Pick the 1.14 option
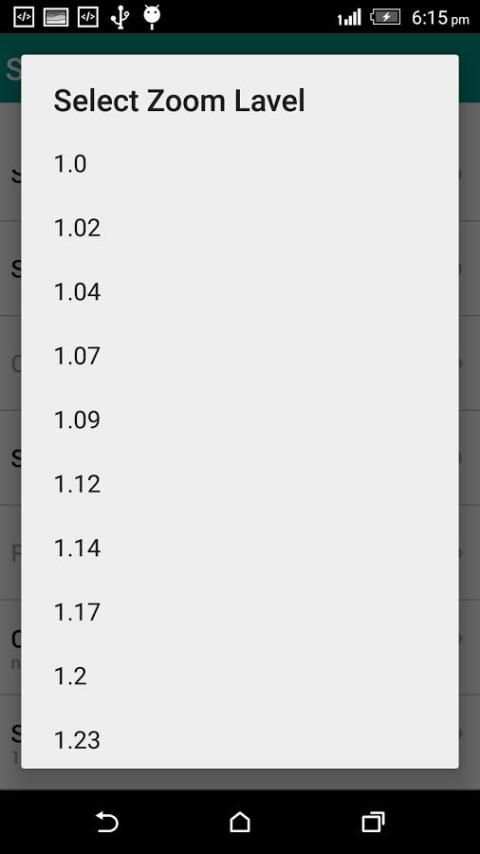This screenshot has height=854, width=480. [x=240, y=548]
